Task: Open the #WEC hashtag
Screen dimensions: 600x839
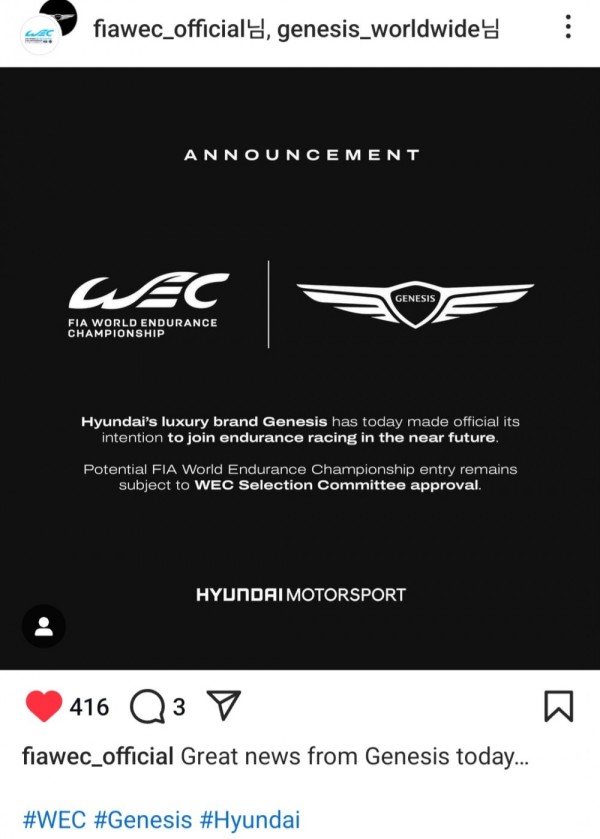Action: click(x=54, y=820)
